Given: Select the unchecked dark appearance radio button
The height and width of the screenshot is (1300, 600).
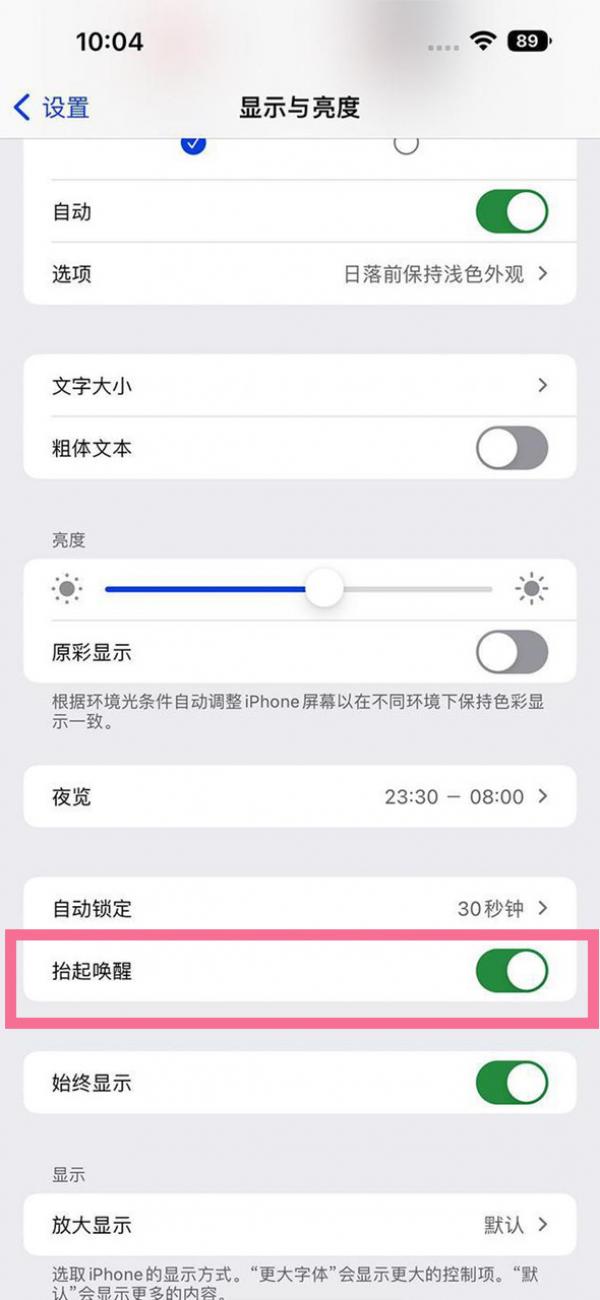Looking at the screenshot, I should tap(405, 146).
